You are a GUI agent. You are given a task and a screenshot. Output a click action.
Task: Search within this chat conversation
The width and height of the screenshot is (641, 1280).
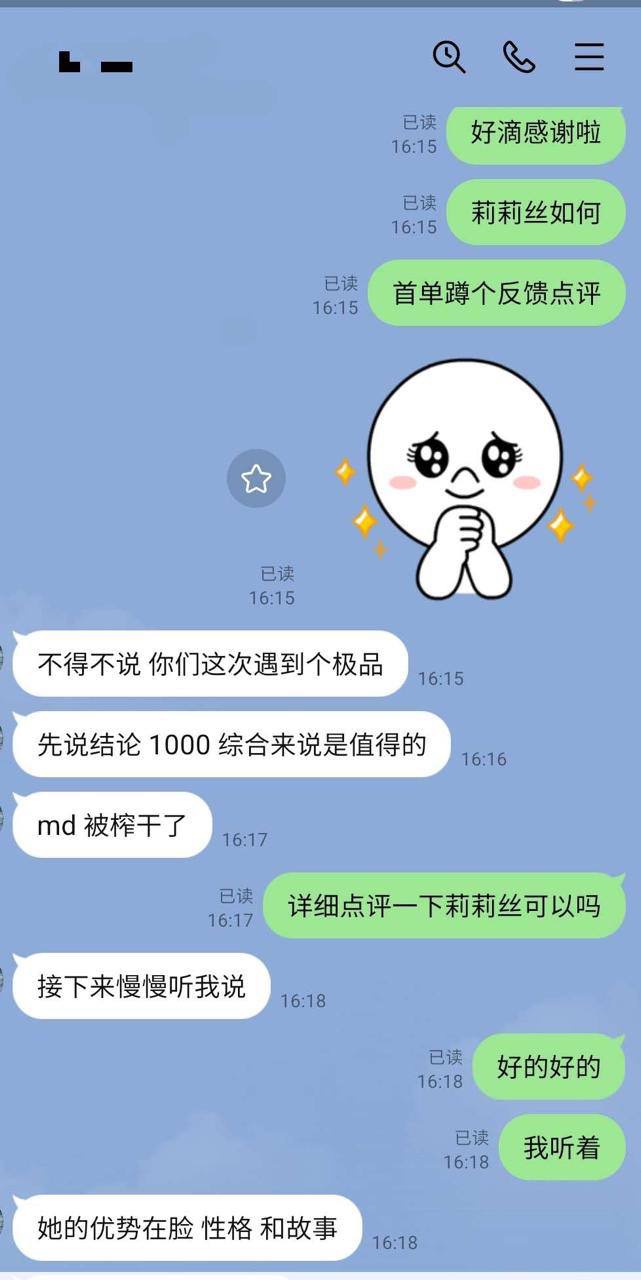coord(449,57)
